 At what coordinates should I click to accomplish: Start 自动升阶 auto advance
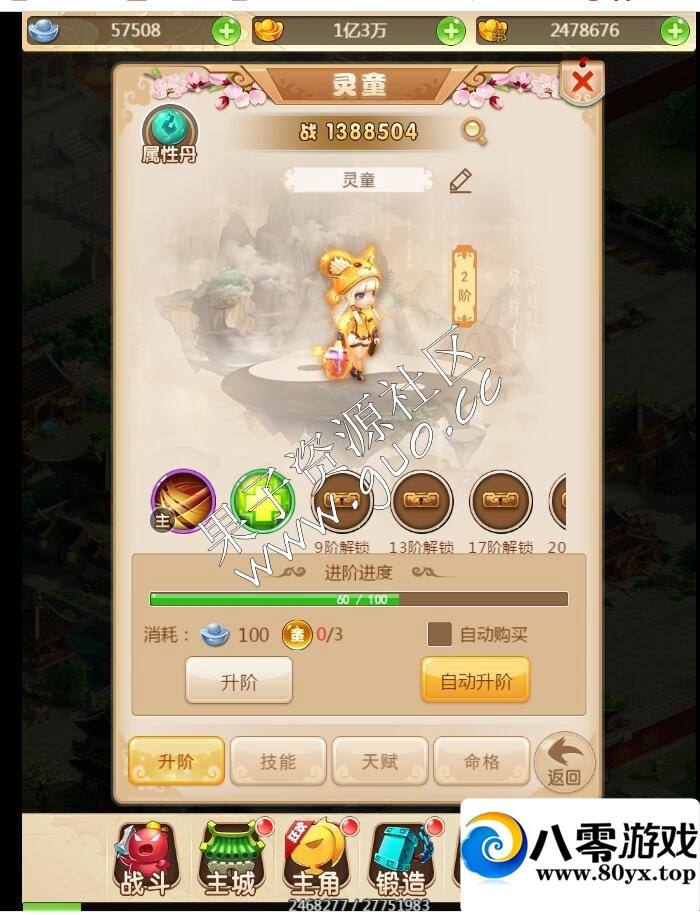point(475,682)
